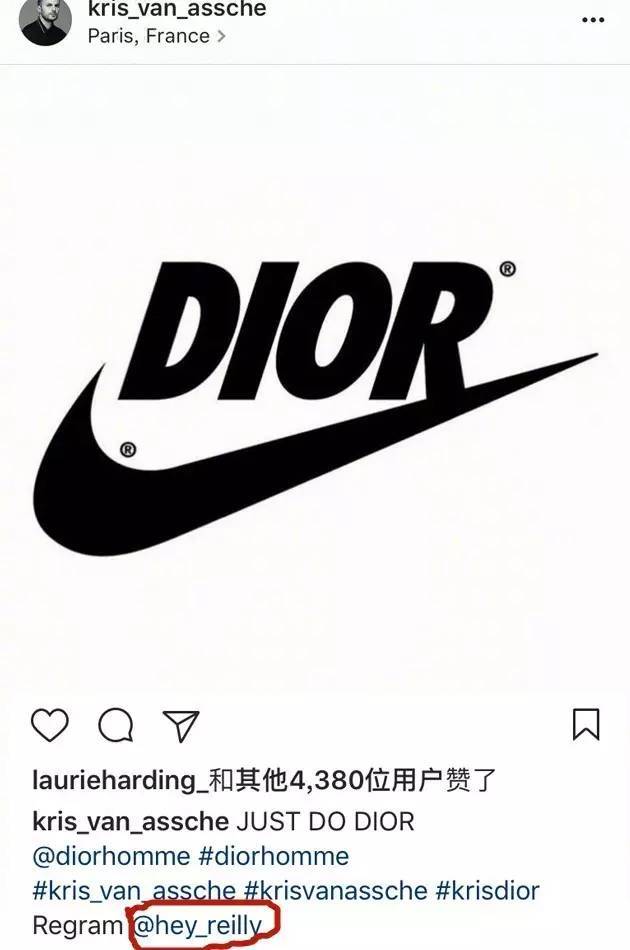630x950 pixels.
Task: Open the kris_van_assche username in header
Action: pos(177,9)
